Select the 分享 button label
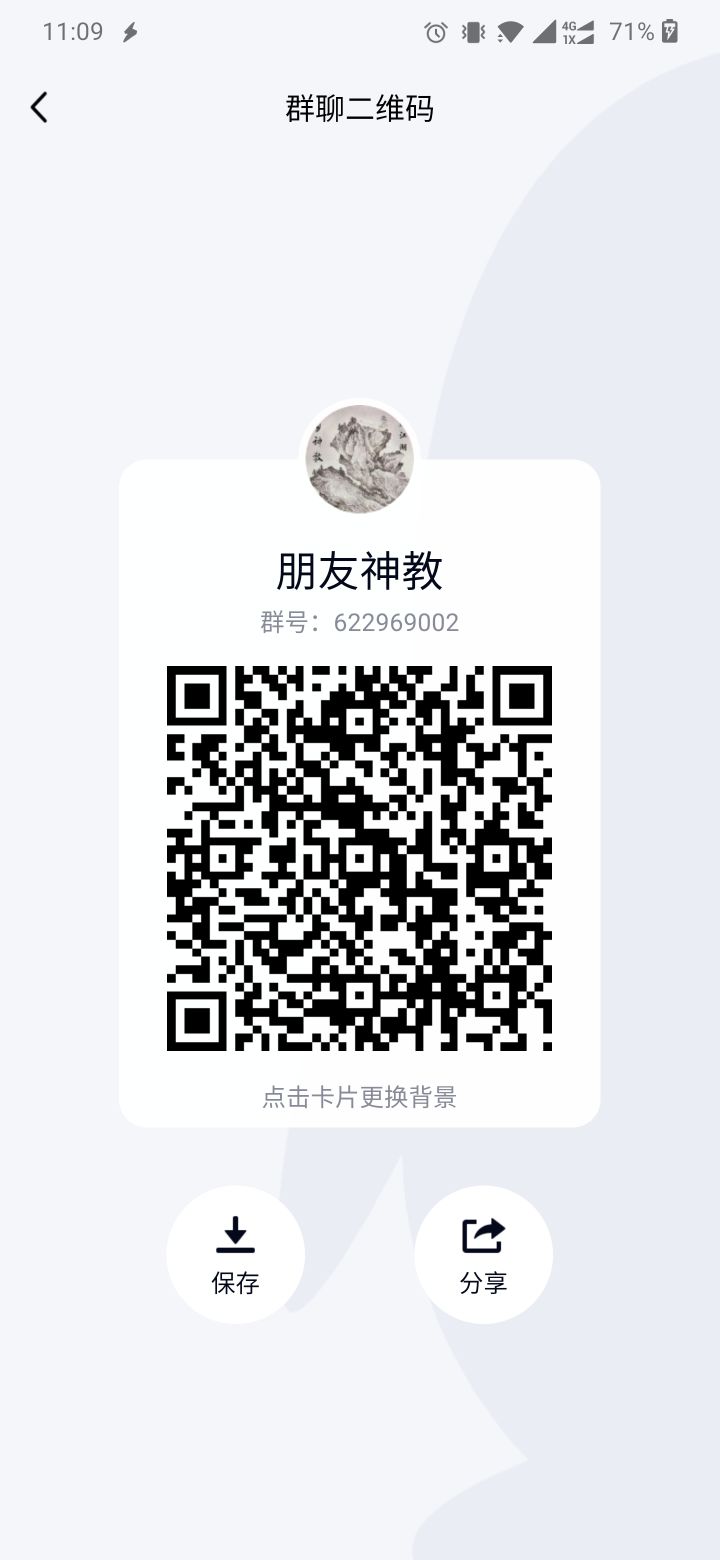Screen dimensions: 720x1560 (x=483, y=1283)
